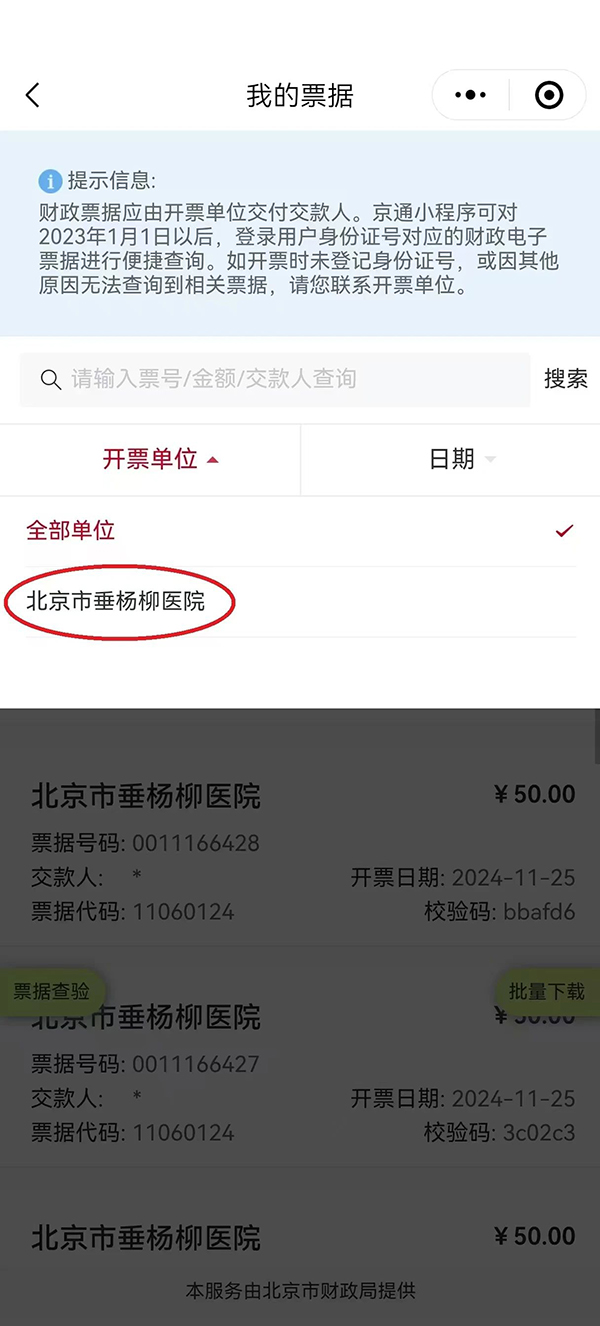Tap the 请输入票号/金额/交款人查询 search field

(275, 379)
